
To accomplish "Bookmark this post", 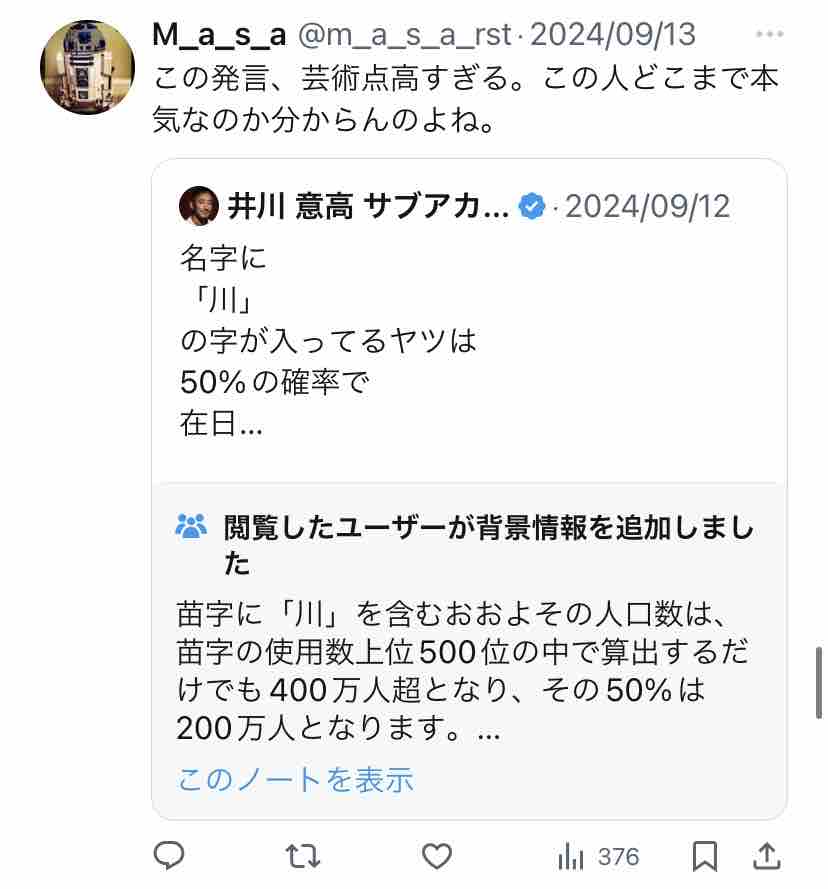I will [704, 856].
